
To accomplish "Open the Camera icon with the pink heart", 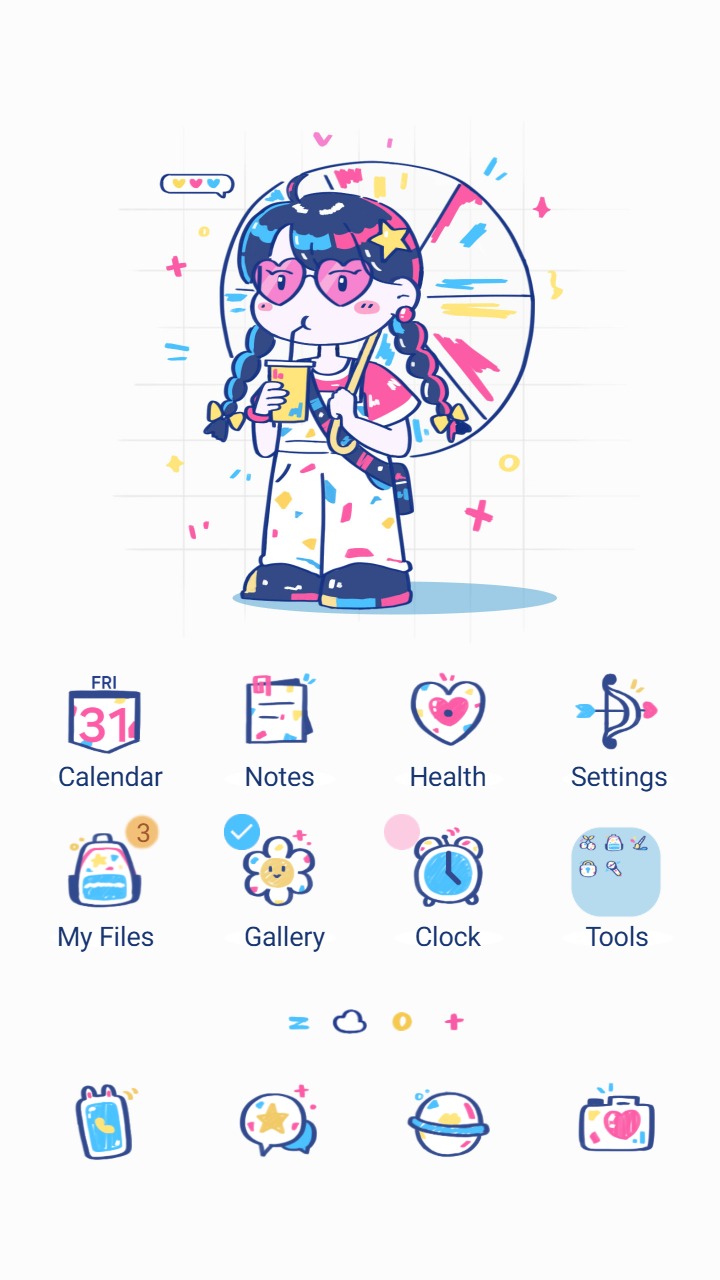I will (616, 1122).
